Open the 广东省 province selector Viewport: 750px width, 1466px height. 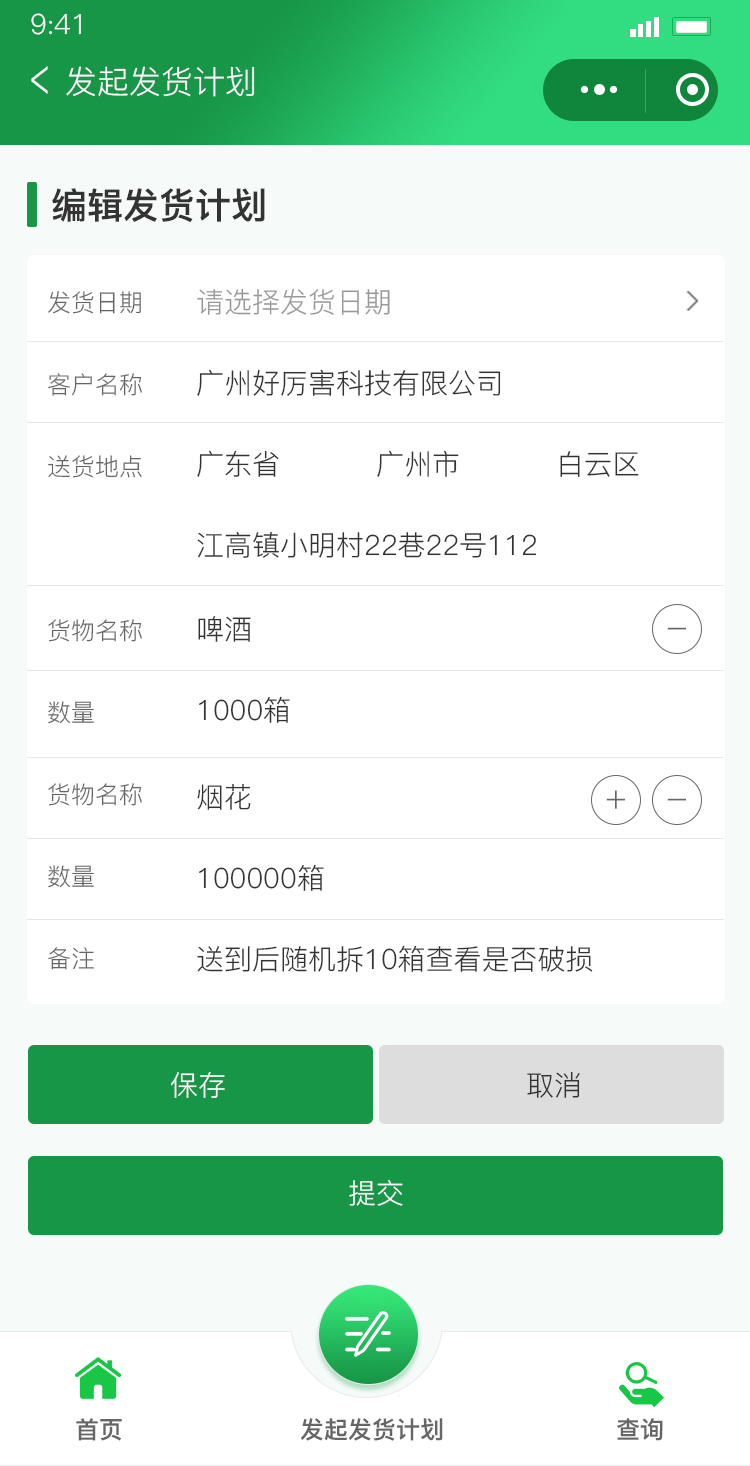(x=237, y=464)
